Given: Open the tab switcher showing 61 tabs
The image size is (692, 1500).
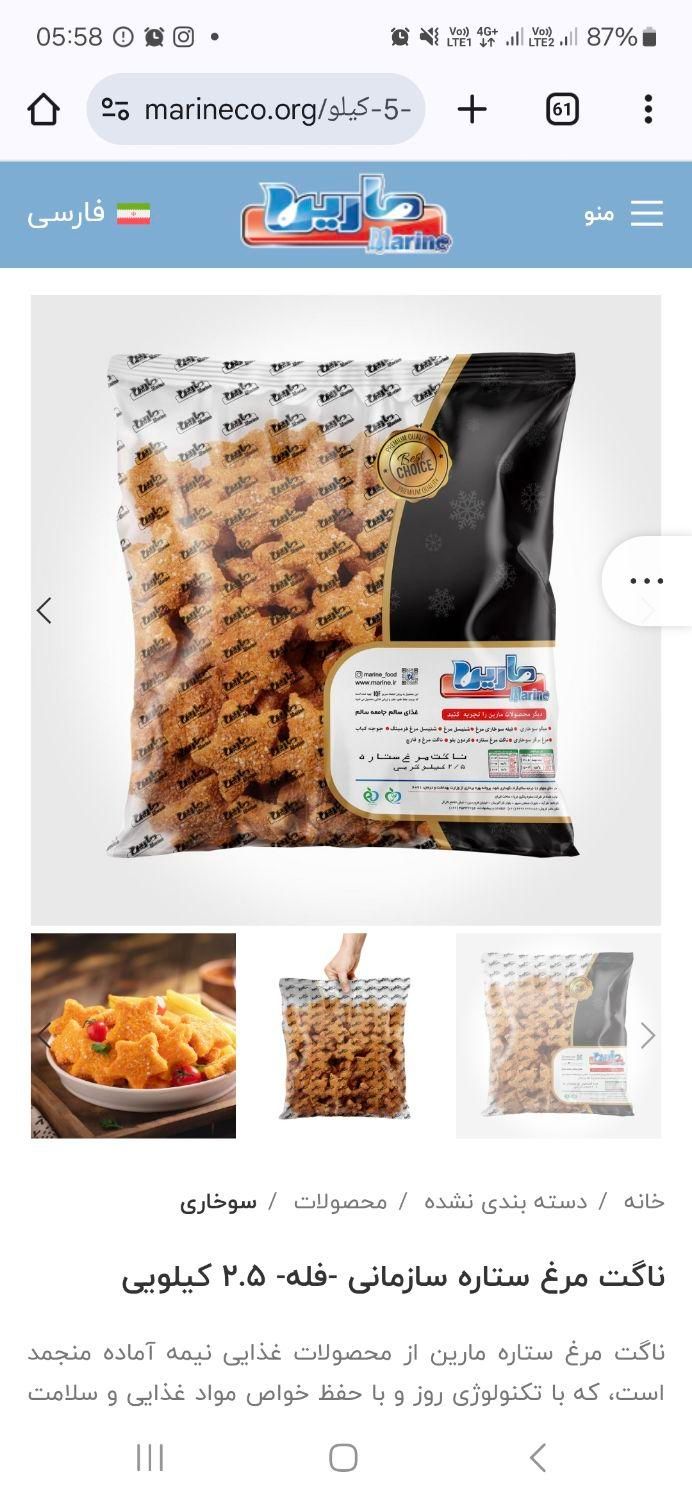Looking at the screenshot, I should click(x=563, y=109).
